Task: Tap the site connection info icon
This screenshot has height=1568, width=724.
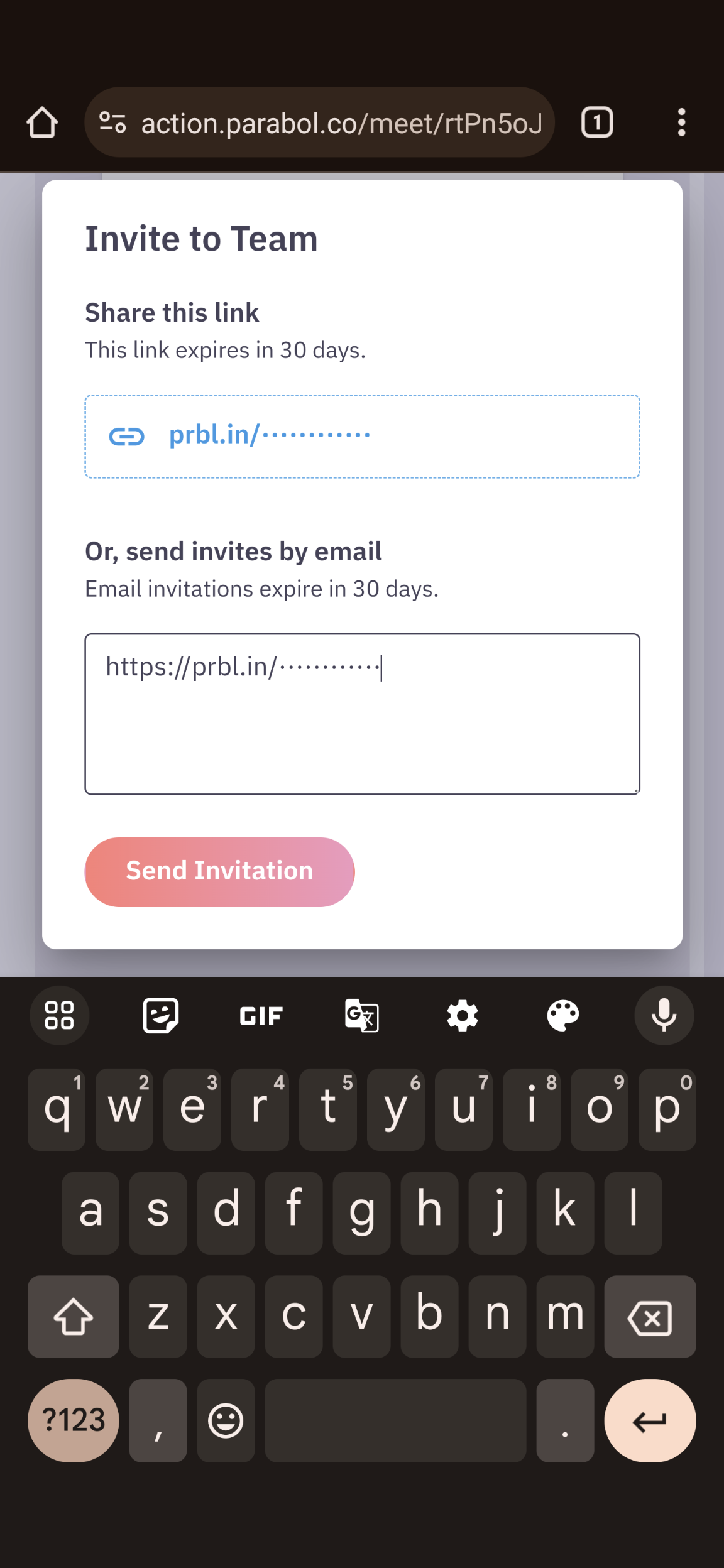Action: tap(111, 122)
